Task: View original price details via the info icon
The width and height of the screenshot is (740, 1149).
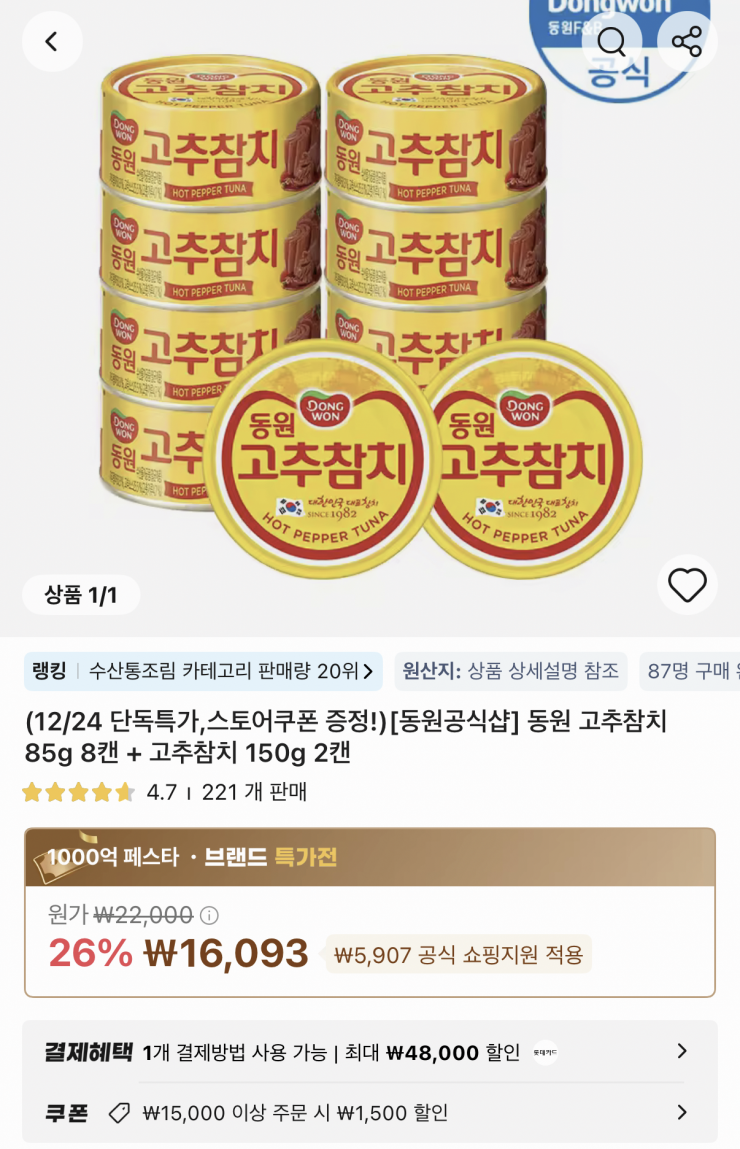Action: tap(207, 915)
